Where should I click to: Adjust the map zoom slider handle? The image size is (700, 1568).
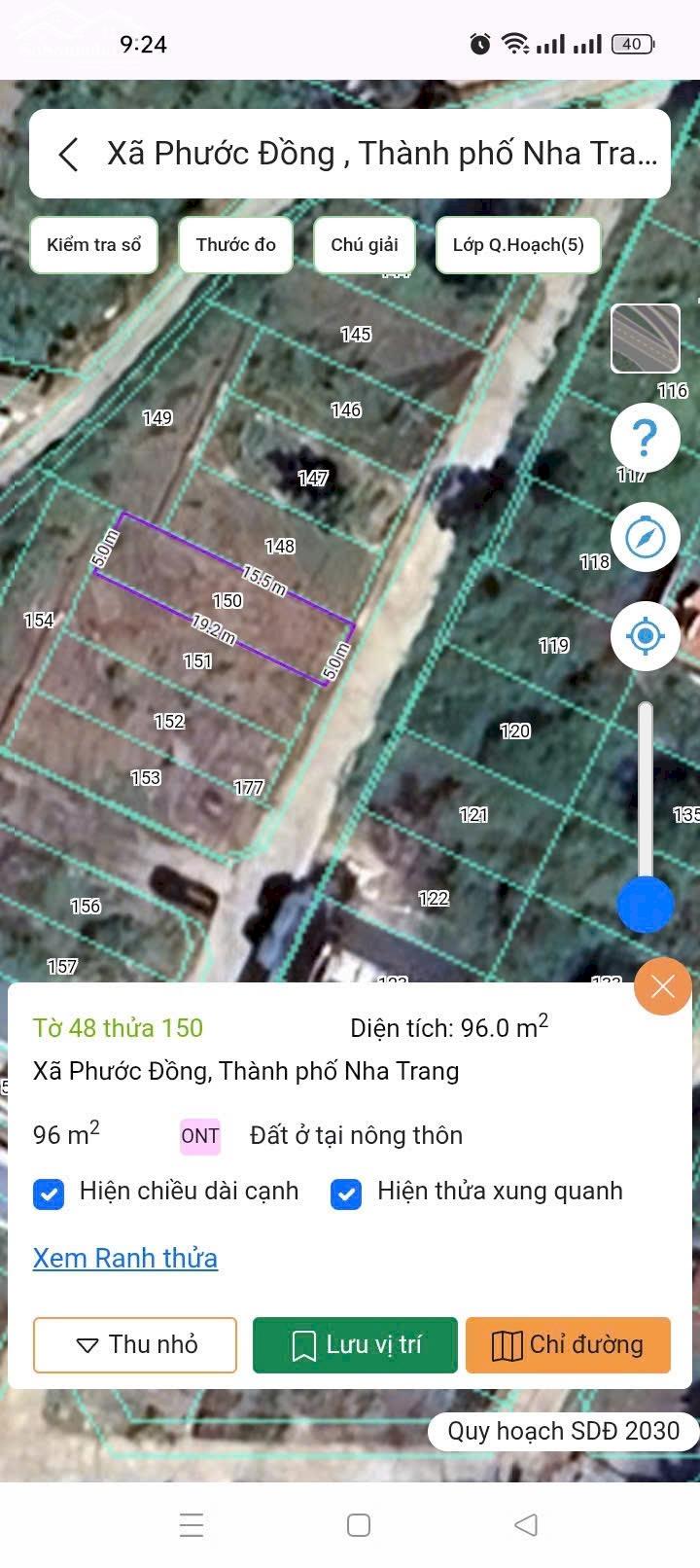645,903
